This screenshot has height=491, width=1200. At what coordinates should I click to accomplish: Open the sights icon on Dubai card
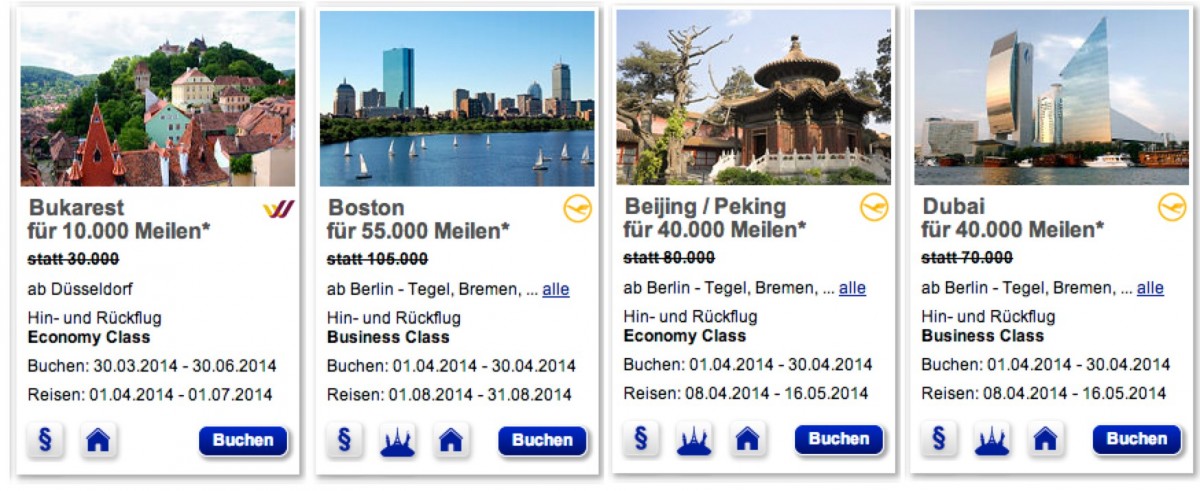[992, 439]
